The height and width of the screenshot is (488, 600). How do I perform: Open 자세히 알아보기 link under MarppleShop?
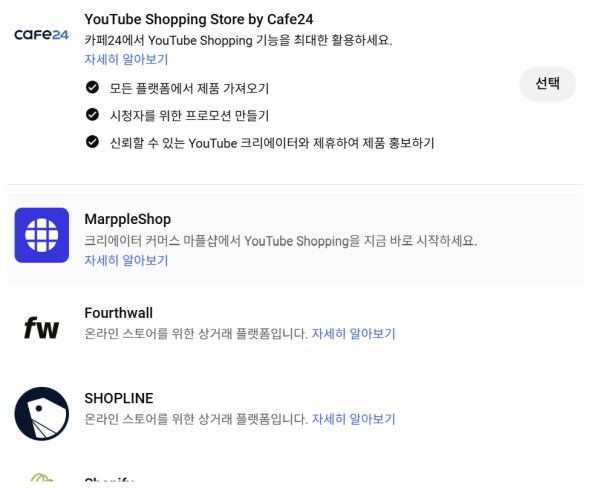(126, 261)
